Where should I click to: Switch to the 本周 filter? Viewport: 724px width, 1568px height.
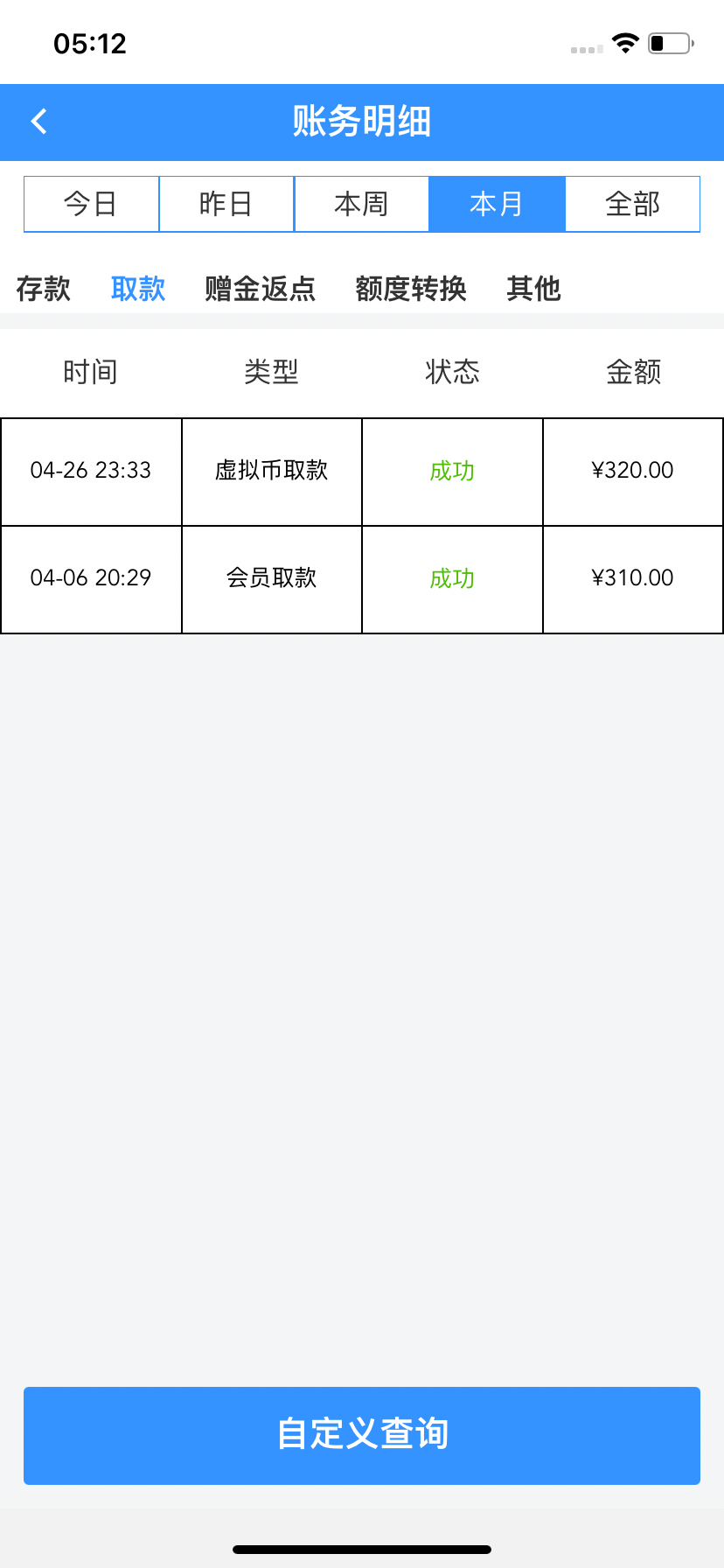[361, 203]
